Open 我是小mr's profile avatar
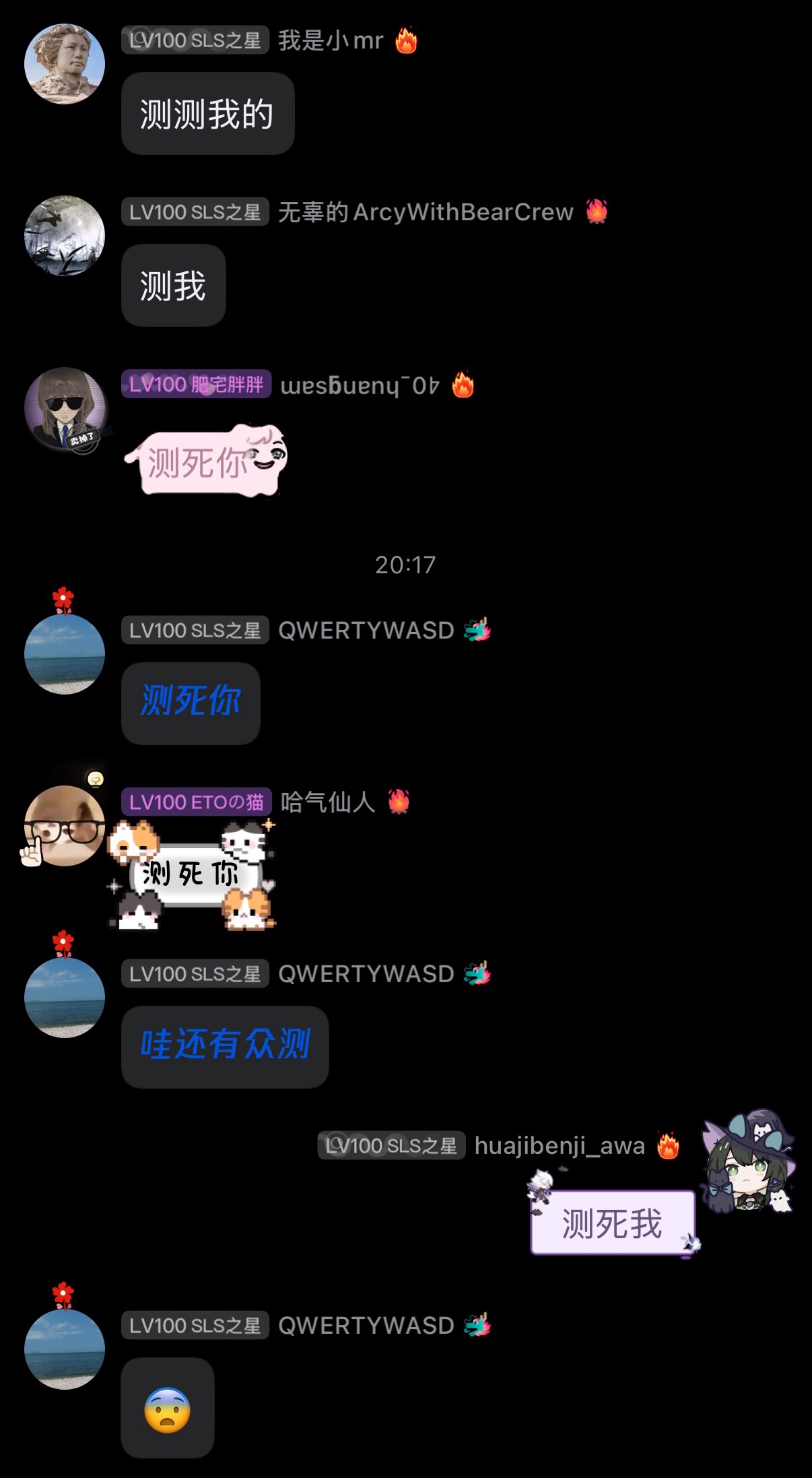Screen dimensions: 812x1478 pyautogui.click(x=65, y=64)
